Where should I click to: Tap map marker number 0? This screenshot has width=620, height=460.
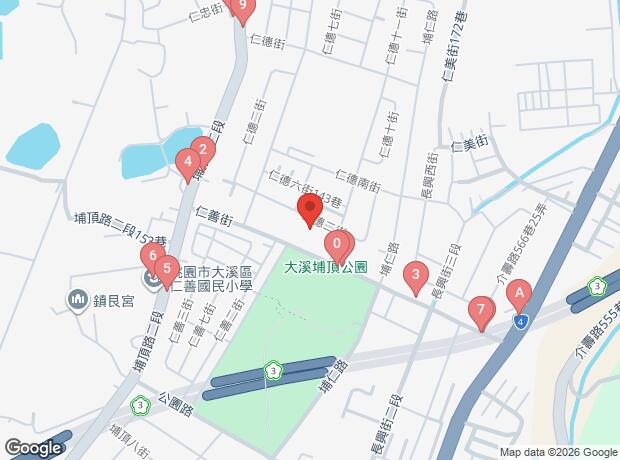click(339, 244)
